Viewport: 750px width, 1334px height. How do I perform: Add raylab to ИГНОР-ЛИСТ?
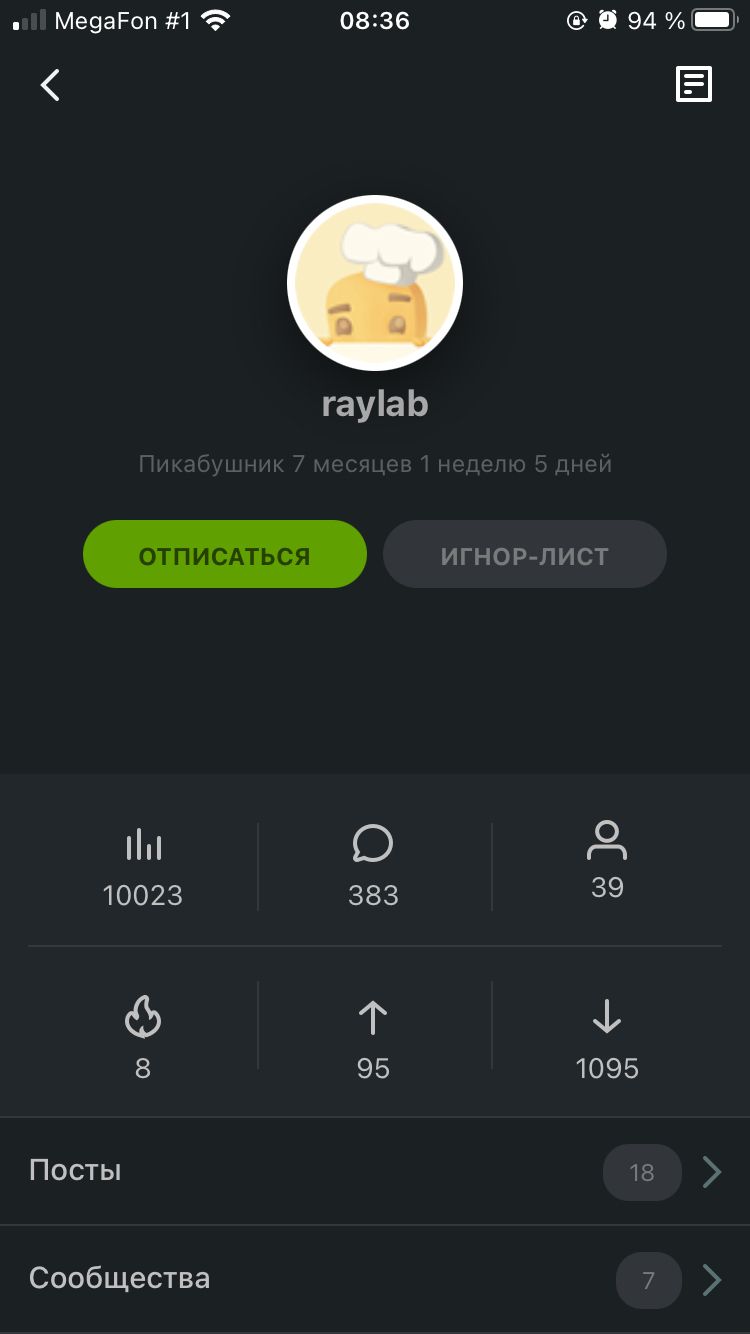pyautogui.click(x=524, y=555)
